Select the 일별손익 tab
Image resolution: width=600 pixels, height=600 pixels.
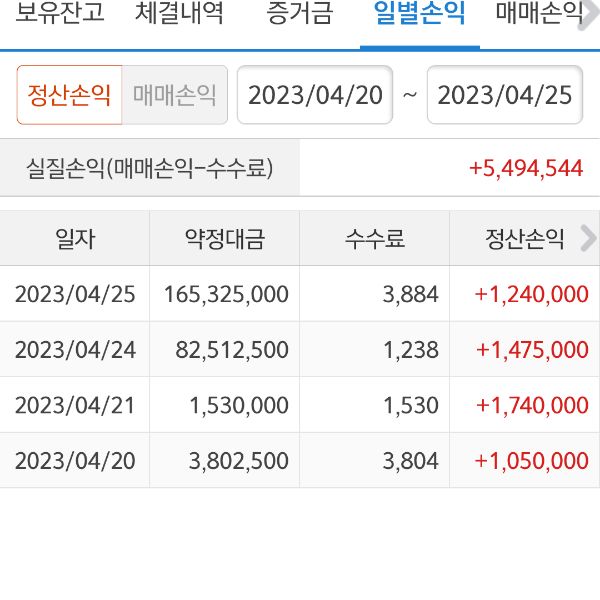[419, 14]
